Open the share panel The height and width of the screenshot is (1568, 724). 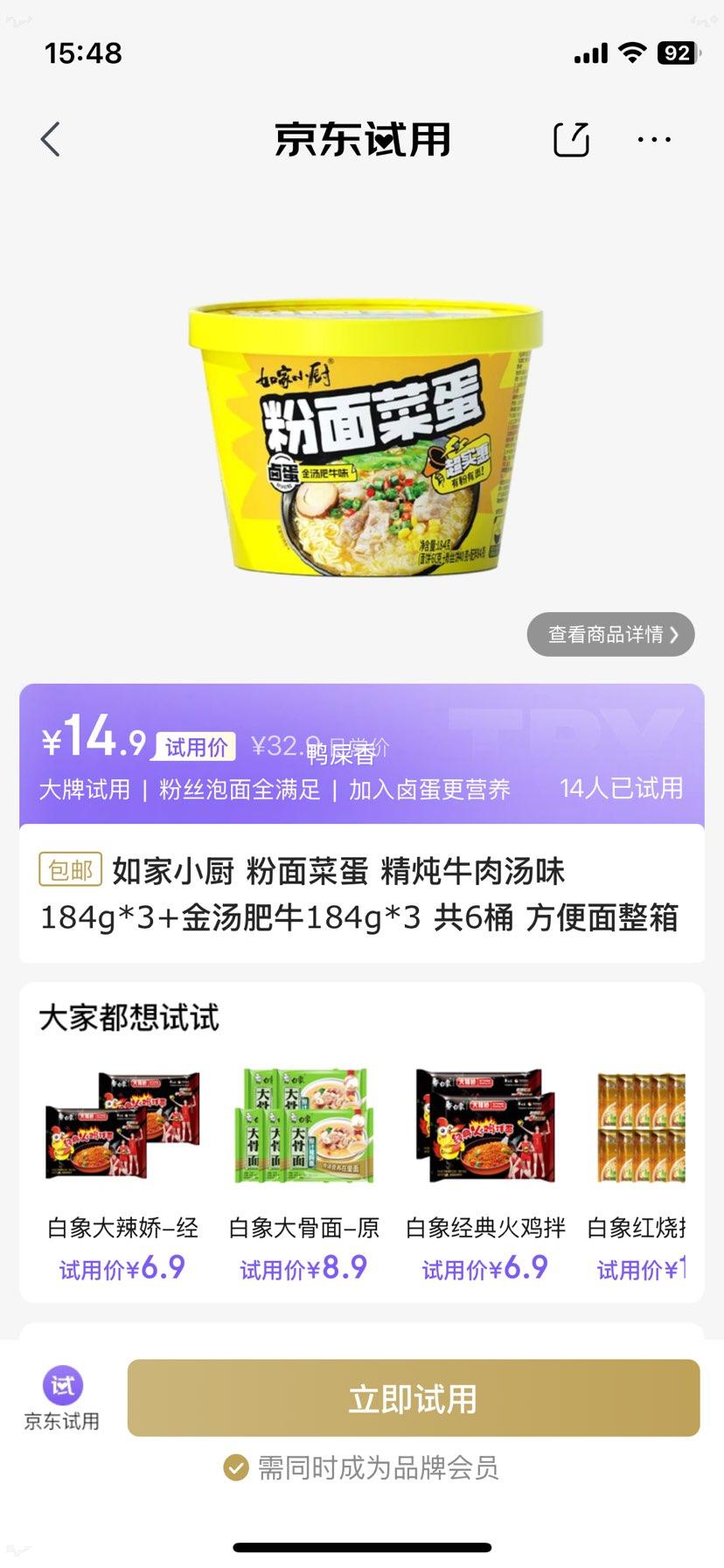point(570,138)
